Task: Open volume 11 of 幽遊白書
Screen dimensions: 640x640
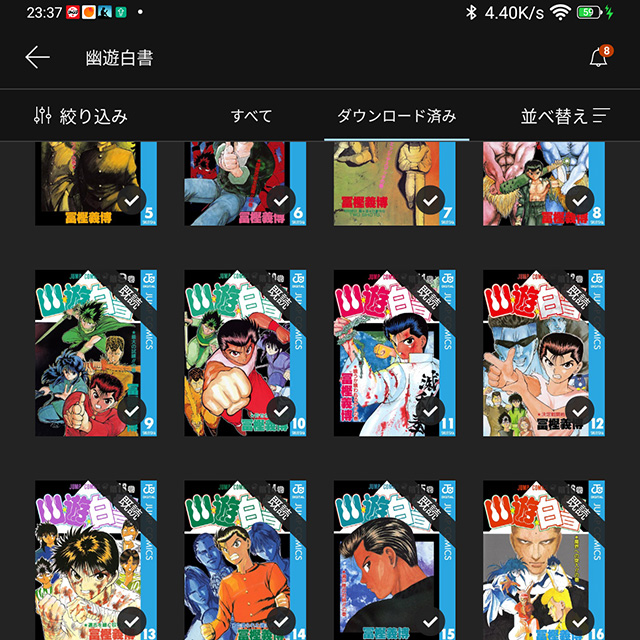Action: [394, 352]
